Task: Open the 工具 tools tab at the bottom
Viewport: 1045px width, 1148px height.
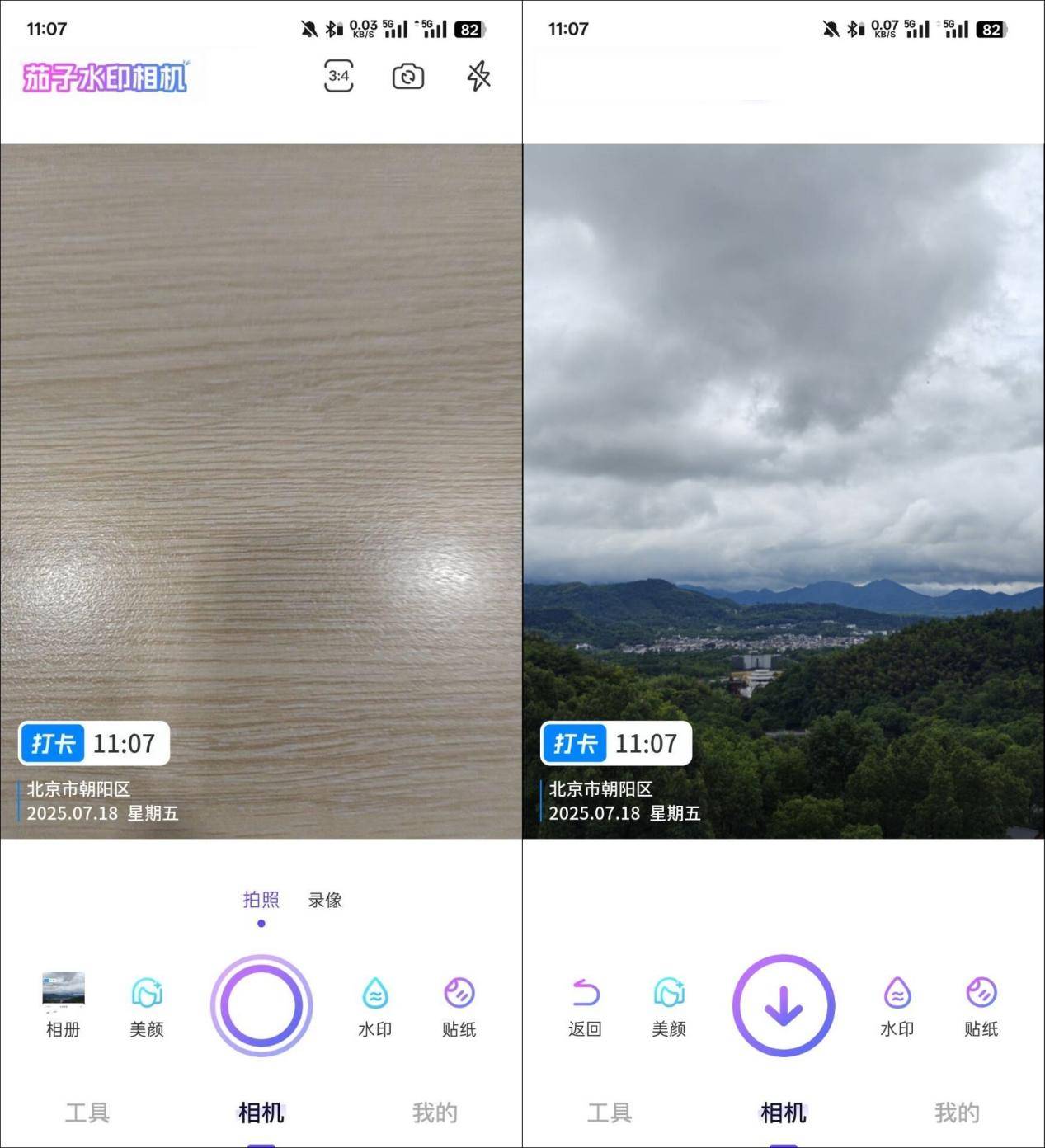Action: [89, 1113]
